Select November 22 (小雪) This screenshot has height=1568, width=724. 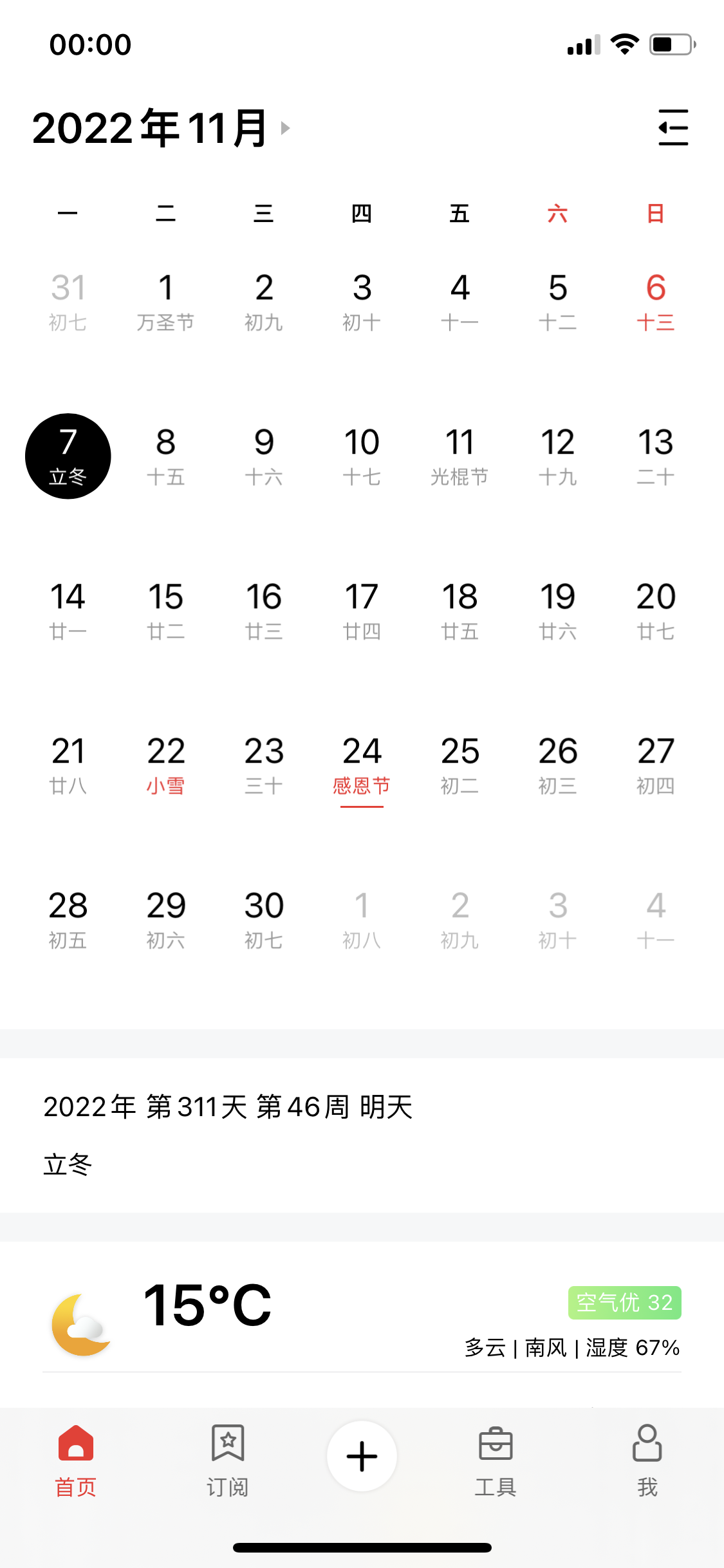tap(166, 765)
